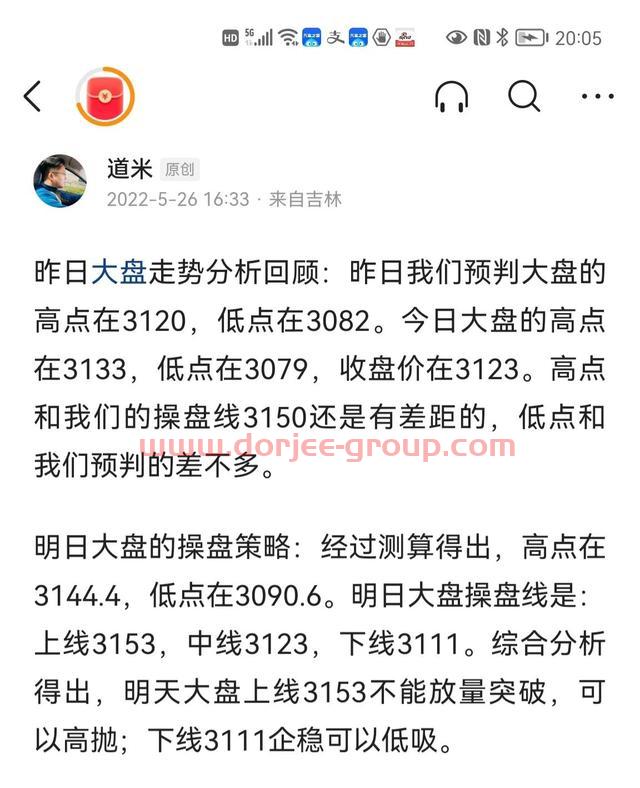Open author 道米's profile avatar

point(61,181)
